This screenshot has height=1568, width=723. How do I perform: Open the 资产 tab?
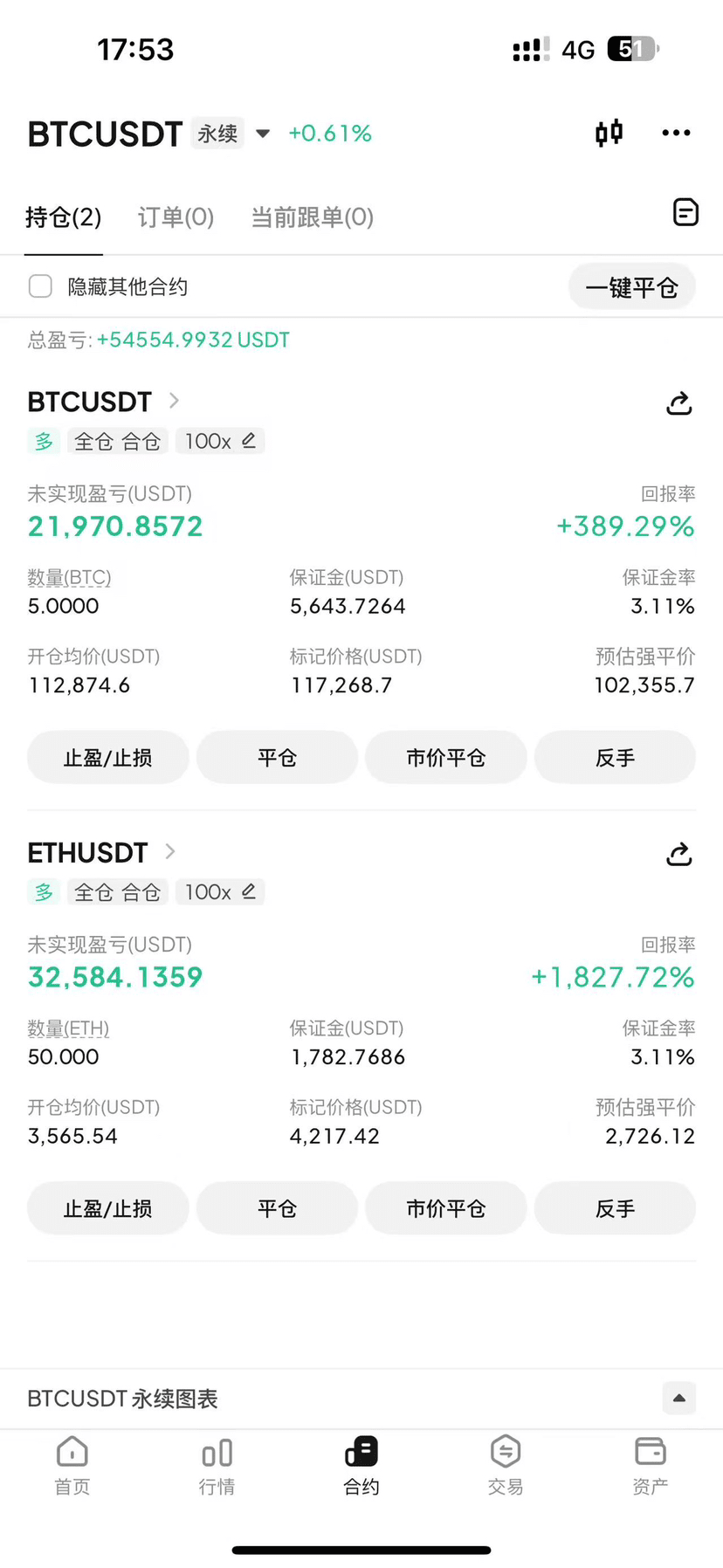(x=650, y=1467)
